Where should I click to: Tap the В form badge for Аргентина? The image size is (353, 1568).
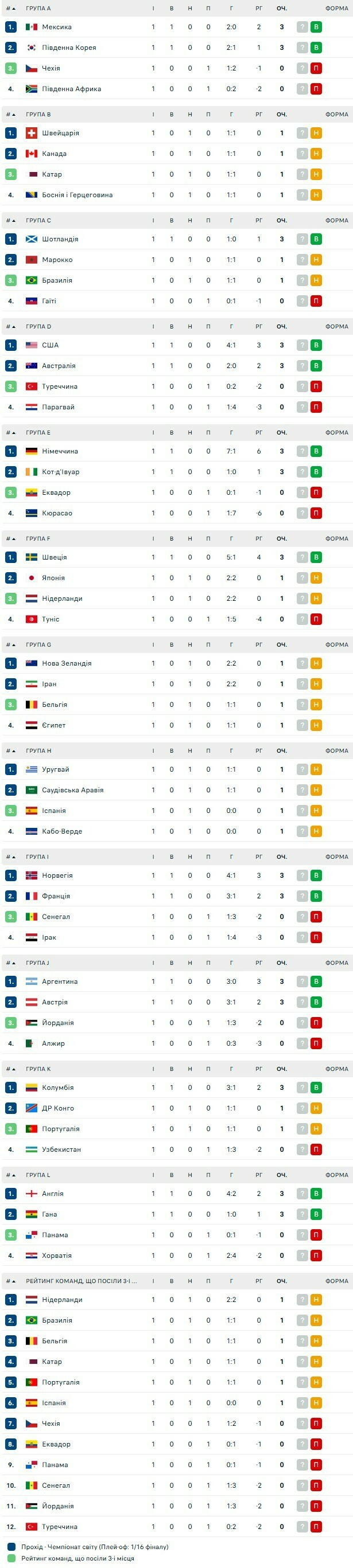click(x=316, y=981)
